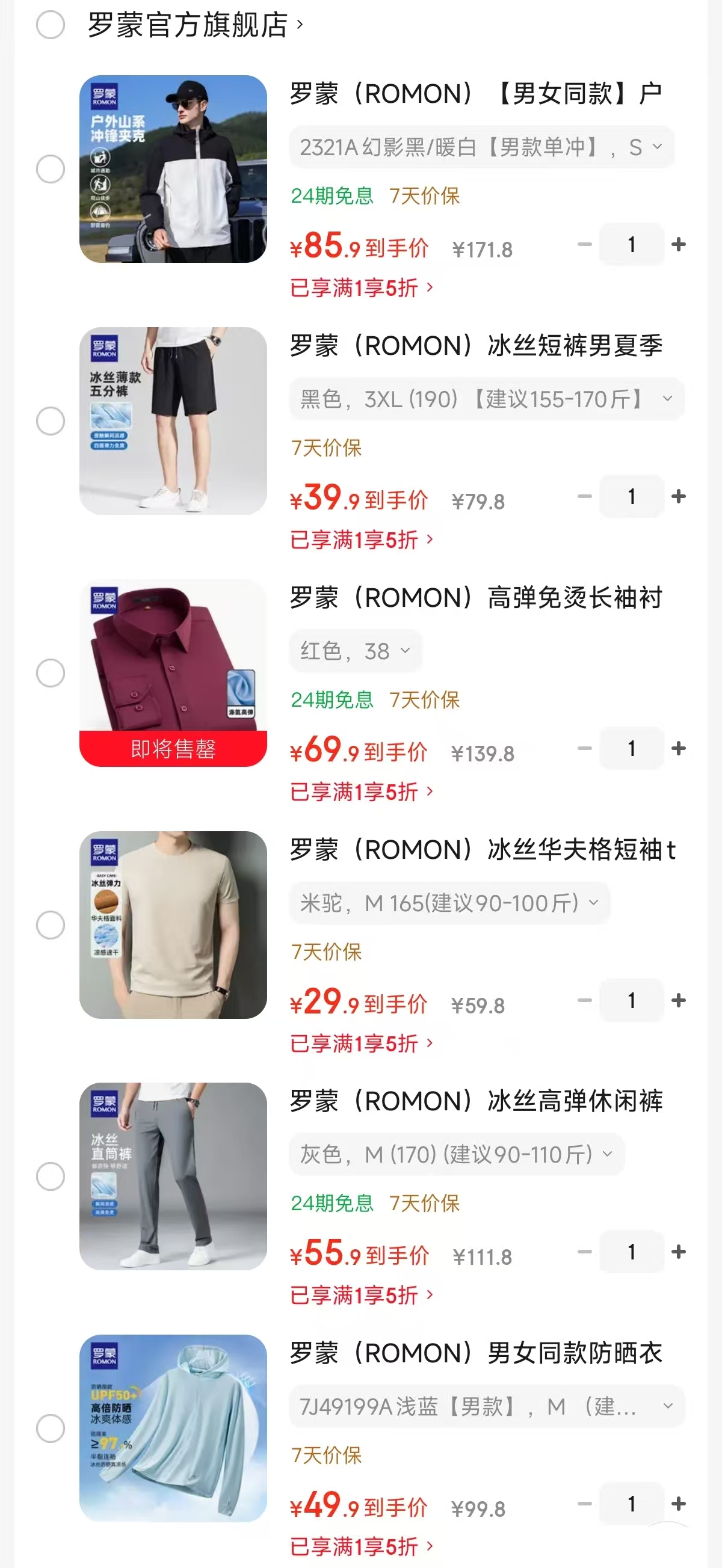This screenshot has height=1568, width=722.
Task: Select the 男女同款防晒衣 item
Action: 51,1428
